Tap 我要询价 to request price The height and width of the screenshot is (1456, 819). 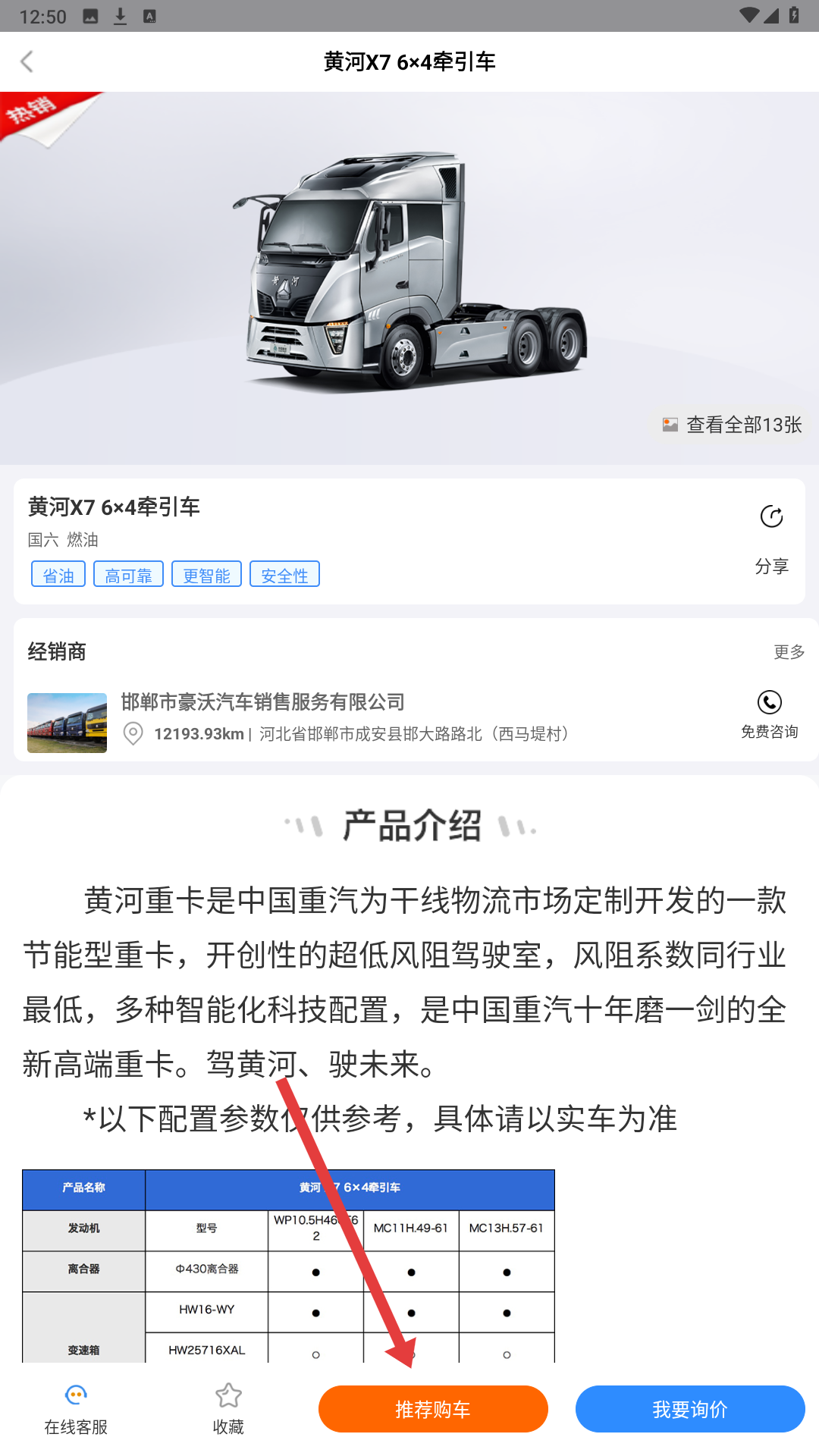pos(690,1409)
